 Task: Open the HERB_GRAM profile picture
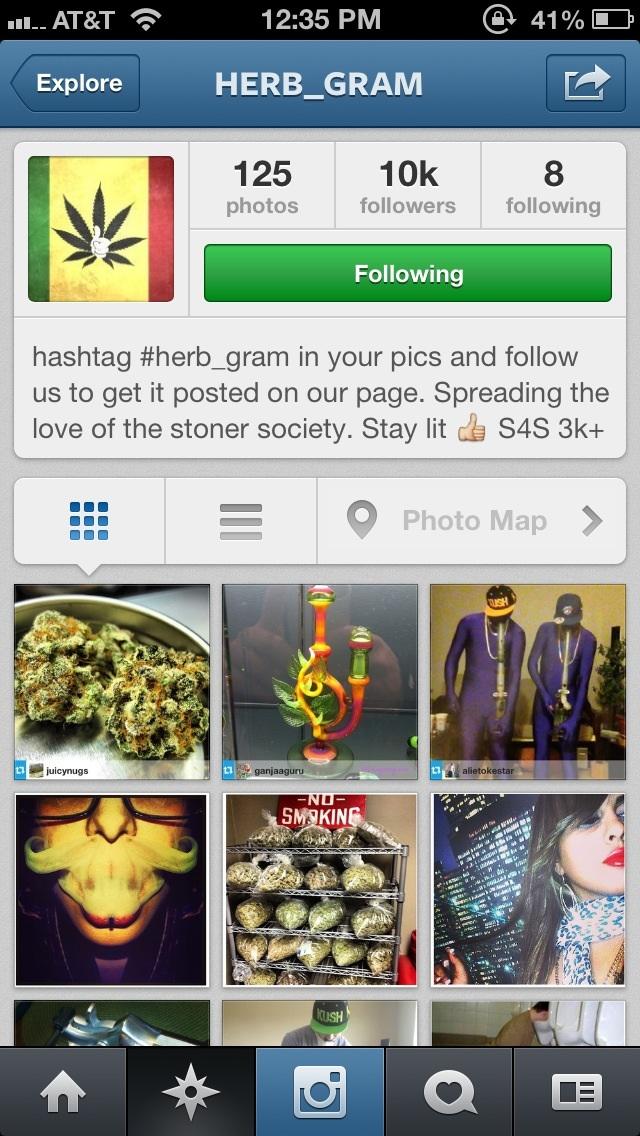(101, 229)
